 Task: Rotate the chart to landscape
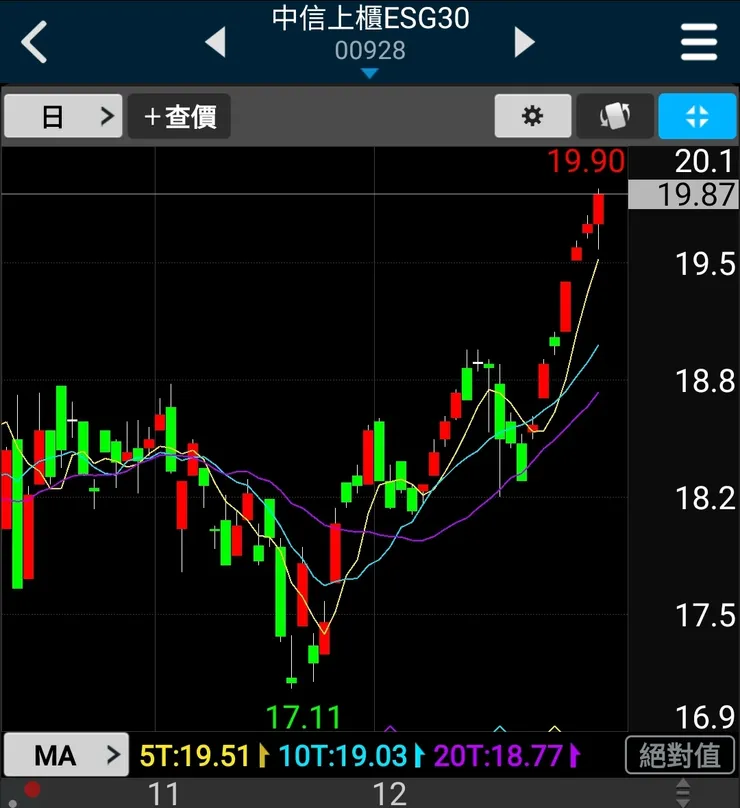point(614,117)
